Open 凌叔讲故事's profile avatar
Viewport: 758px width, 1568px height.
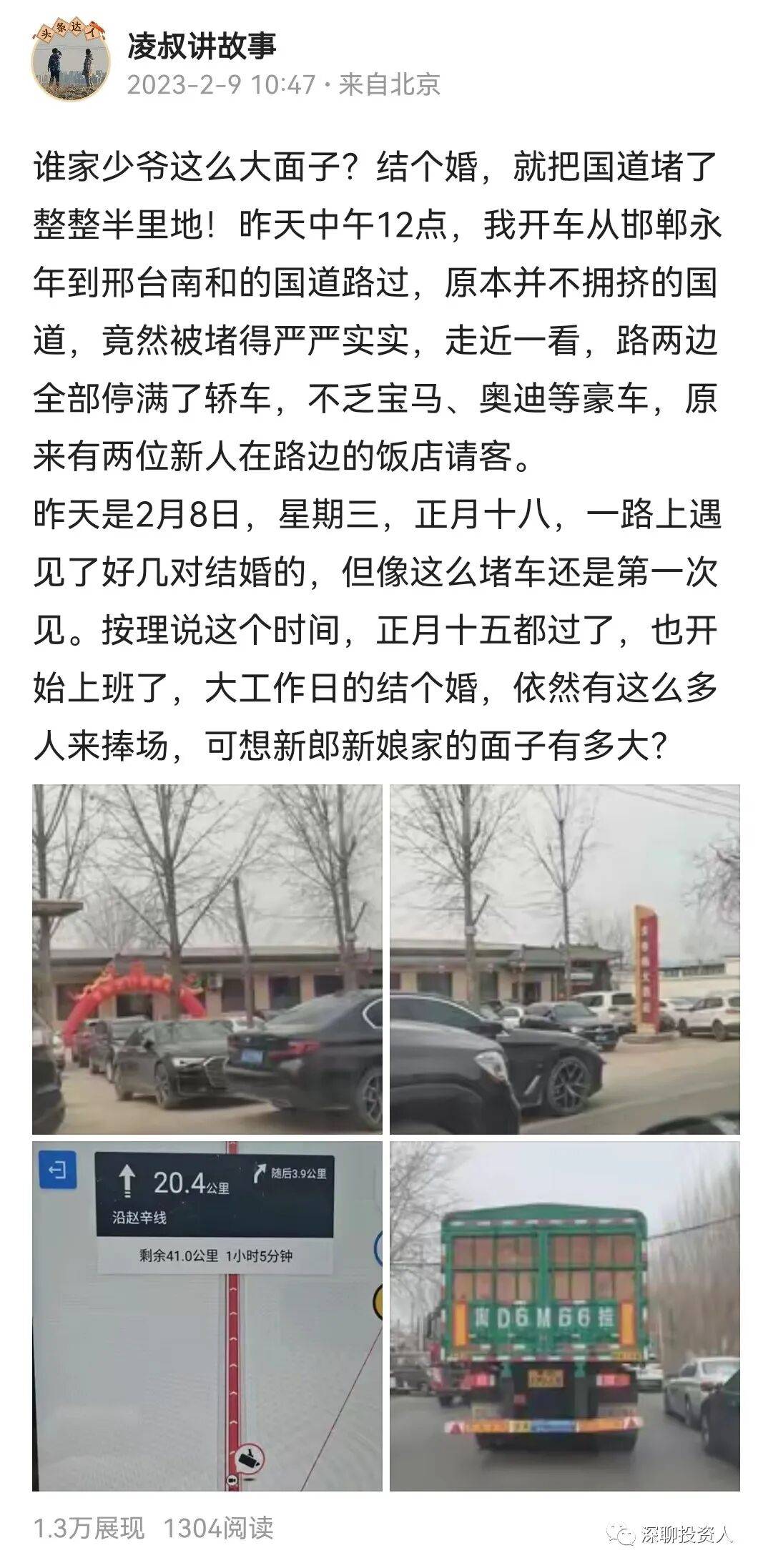coord(70,61)
